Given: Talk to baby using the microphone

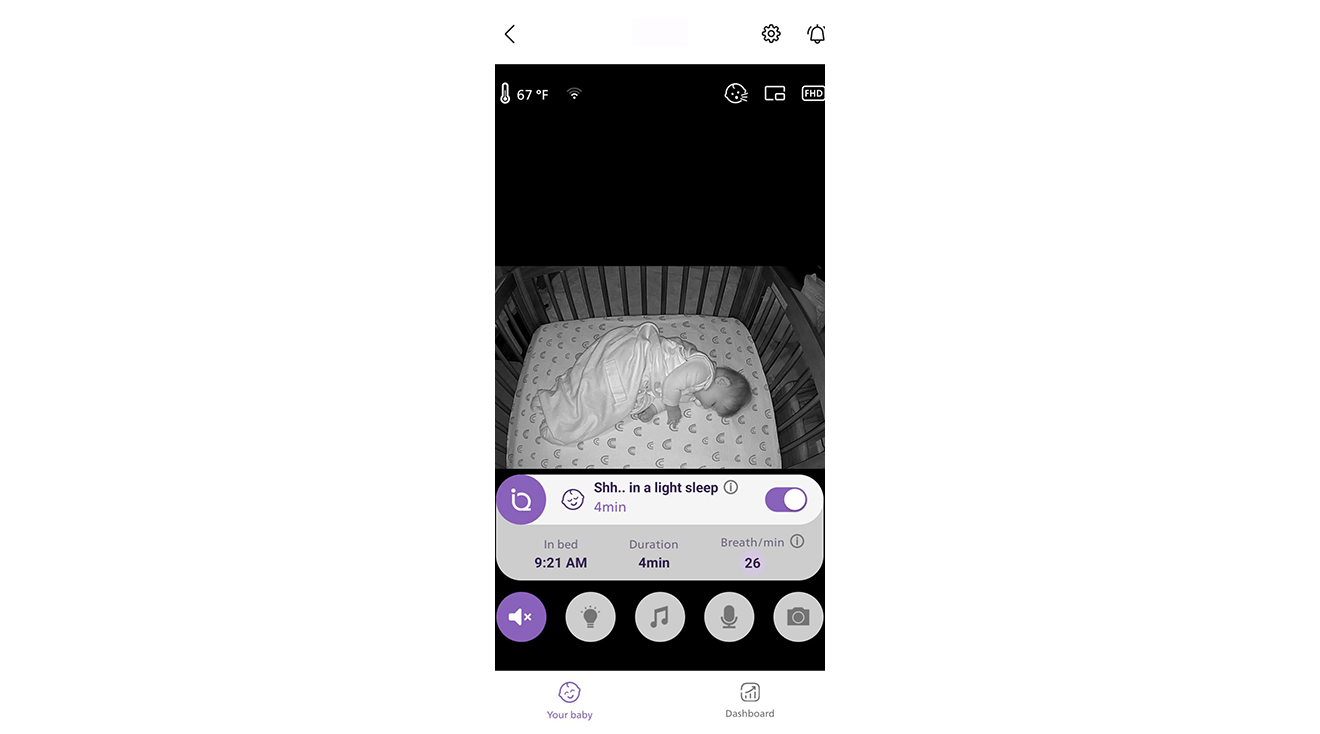Looking at the screenshot, I should (x=729, y=617).
